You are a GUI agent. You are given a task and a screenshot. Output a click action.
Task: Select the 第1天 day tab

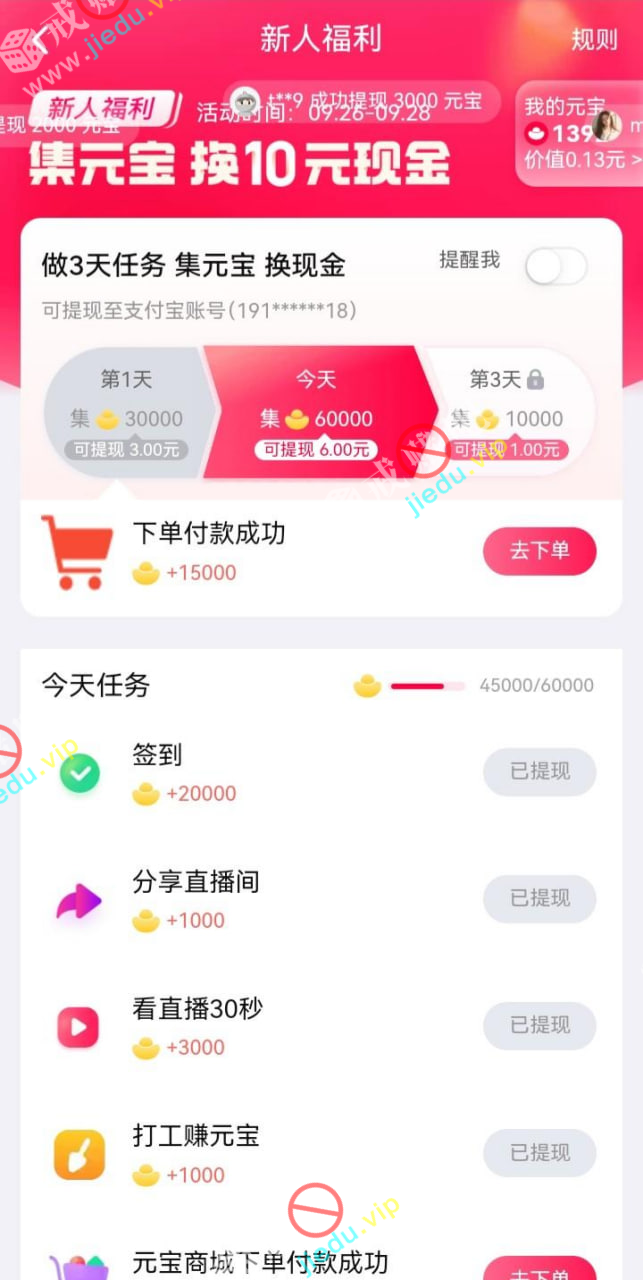[125, 412]
